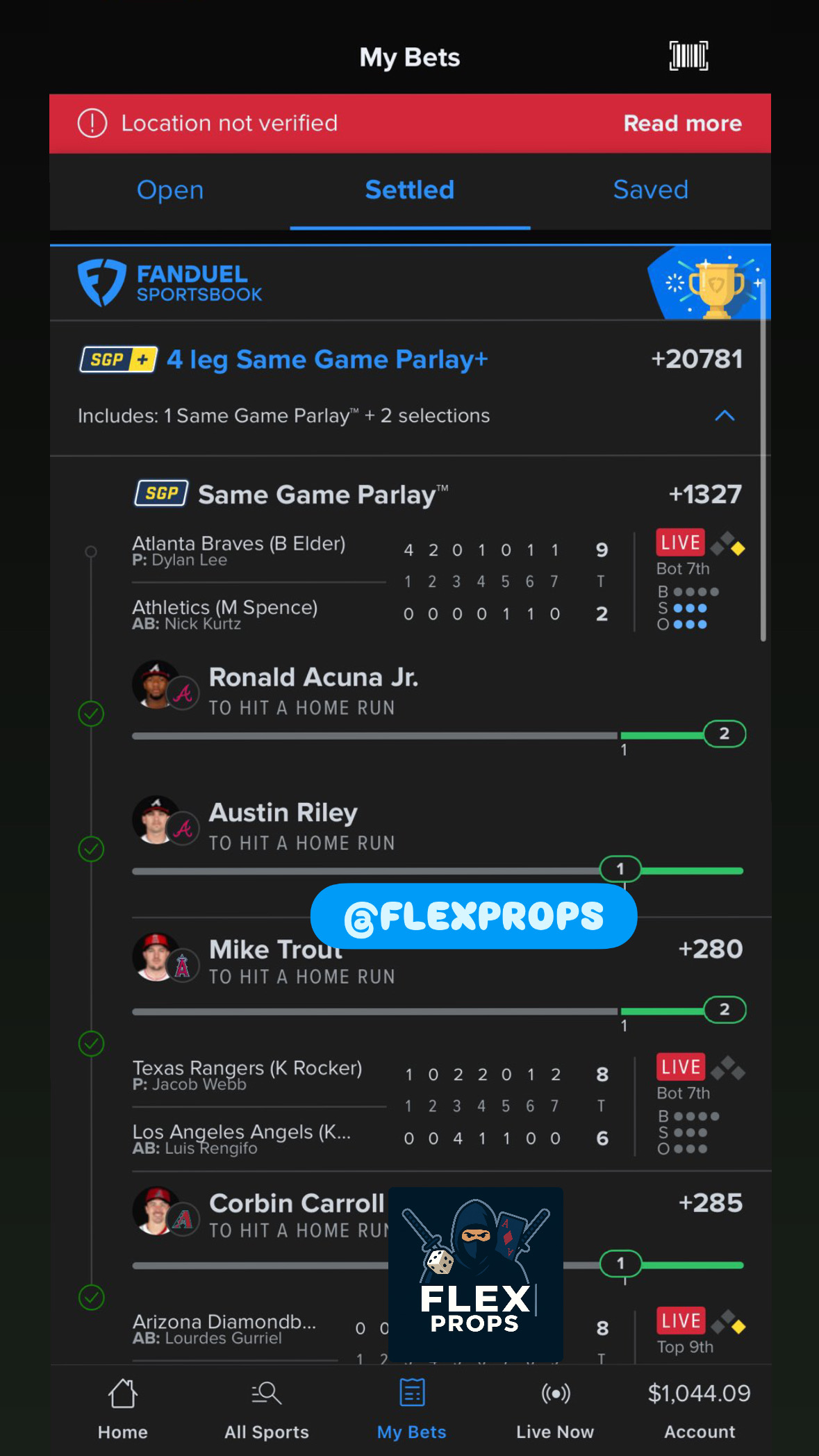Image resolution: width=819 pixels, height=1456 pixels.
Task: Open the trophy badge on bet card
Action: click(713, 285)
